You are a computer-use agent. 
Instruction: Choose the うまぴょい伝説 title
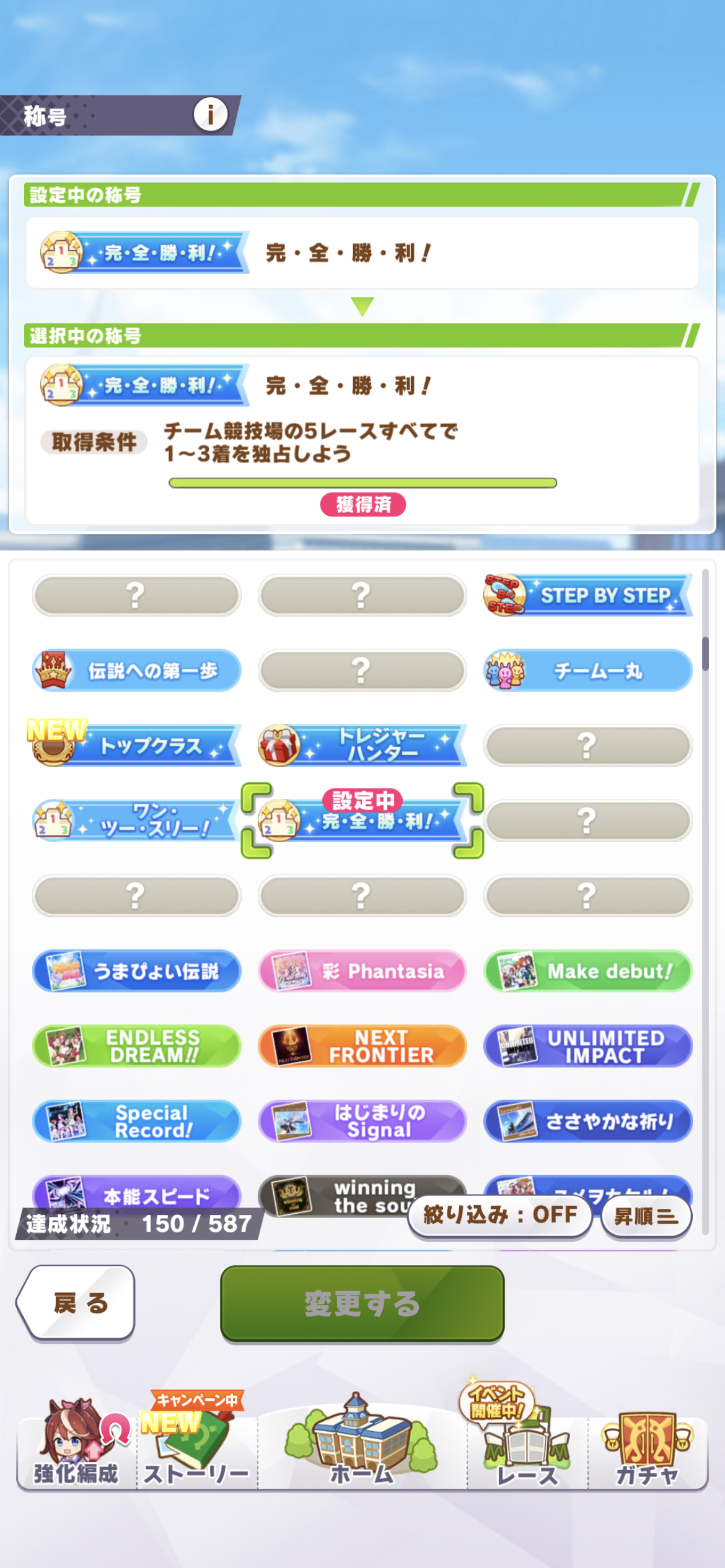pos(136,971)
